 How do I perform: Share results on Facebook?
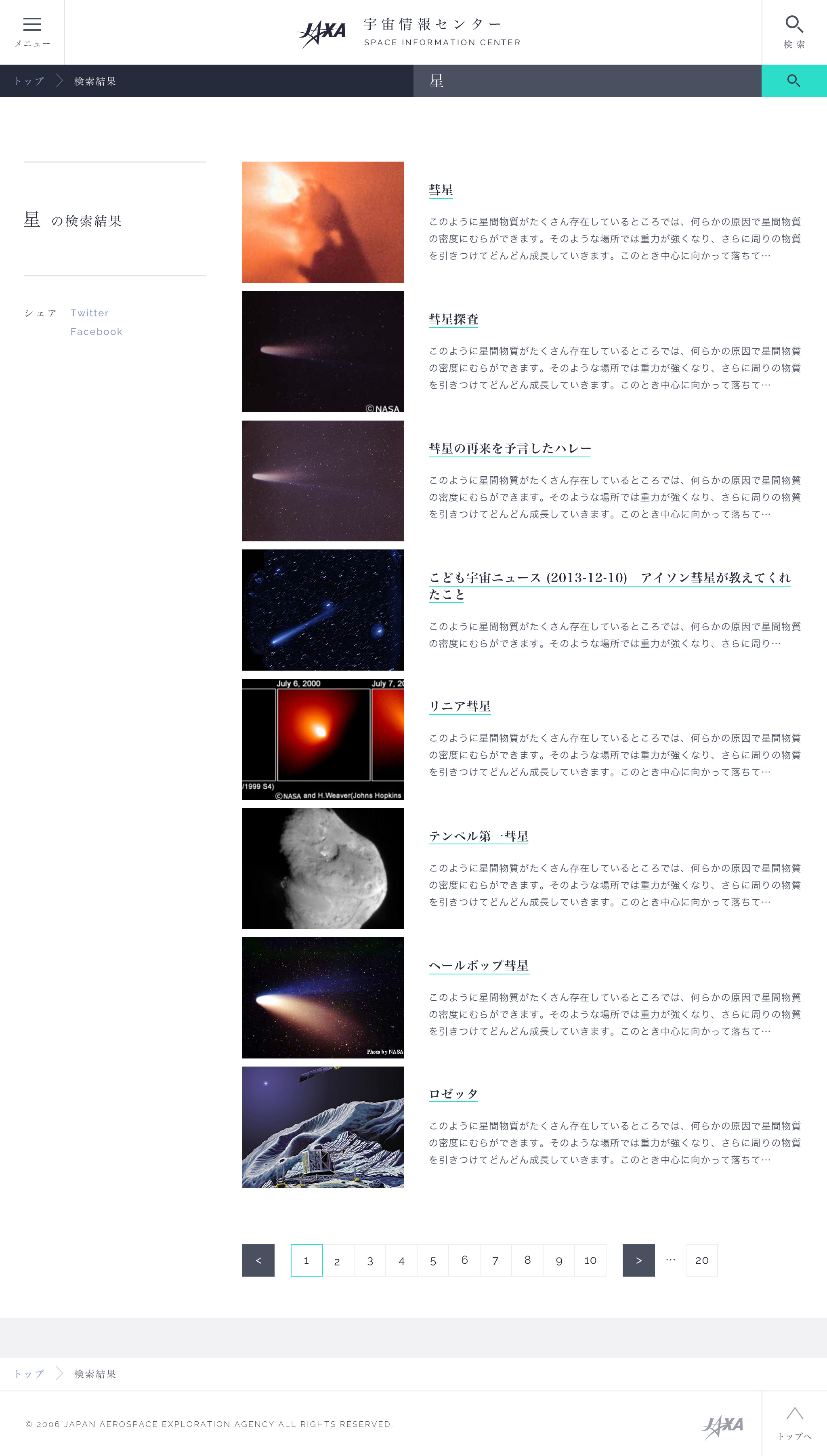tap(96, 332)
